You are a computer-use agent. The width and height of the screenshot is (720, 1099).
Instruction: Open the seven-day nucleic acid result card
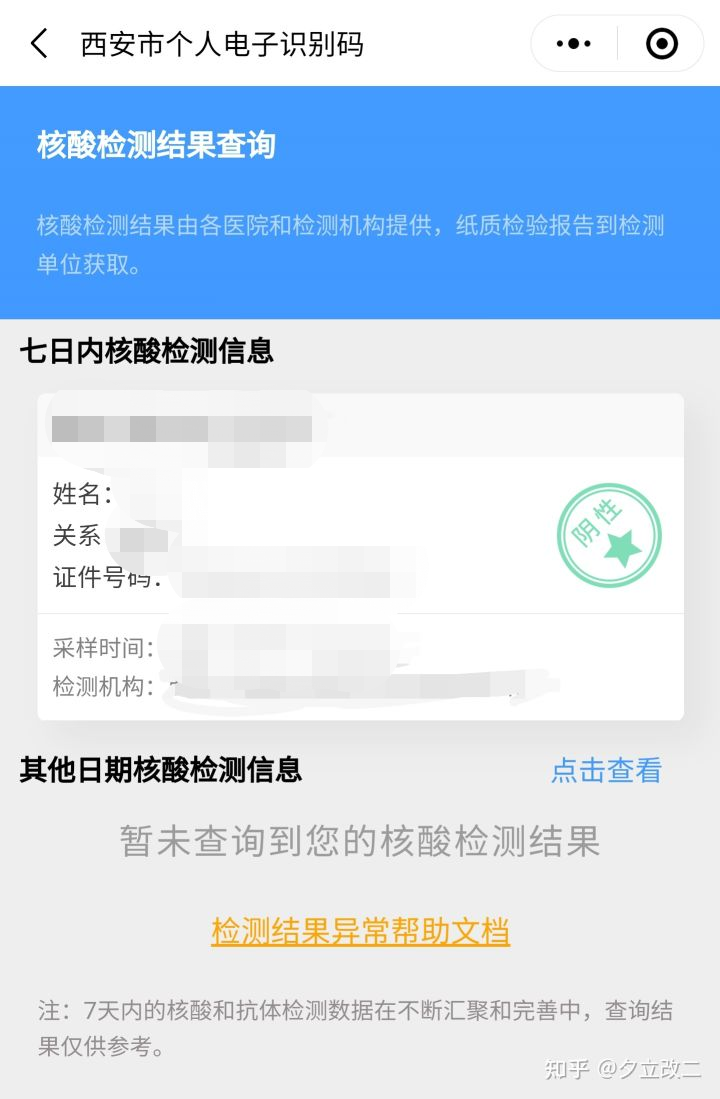point(360,556)
